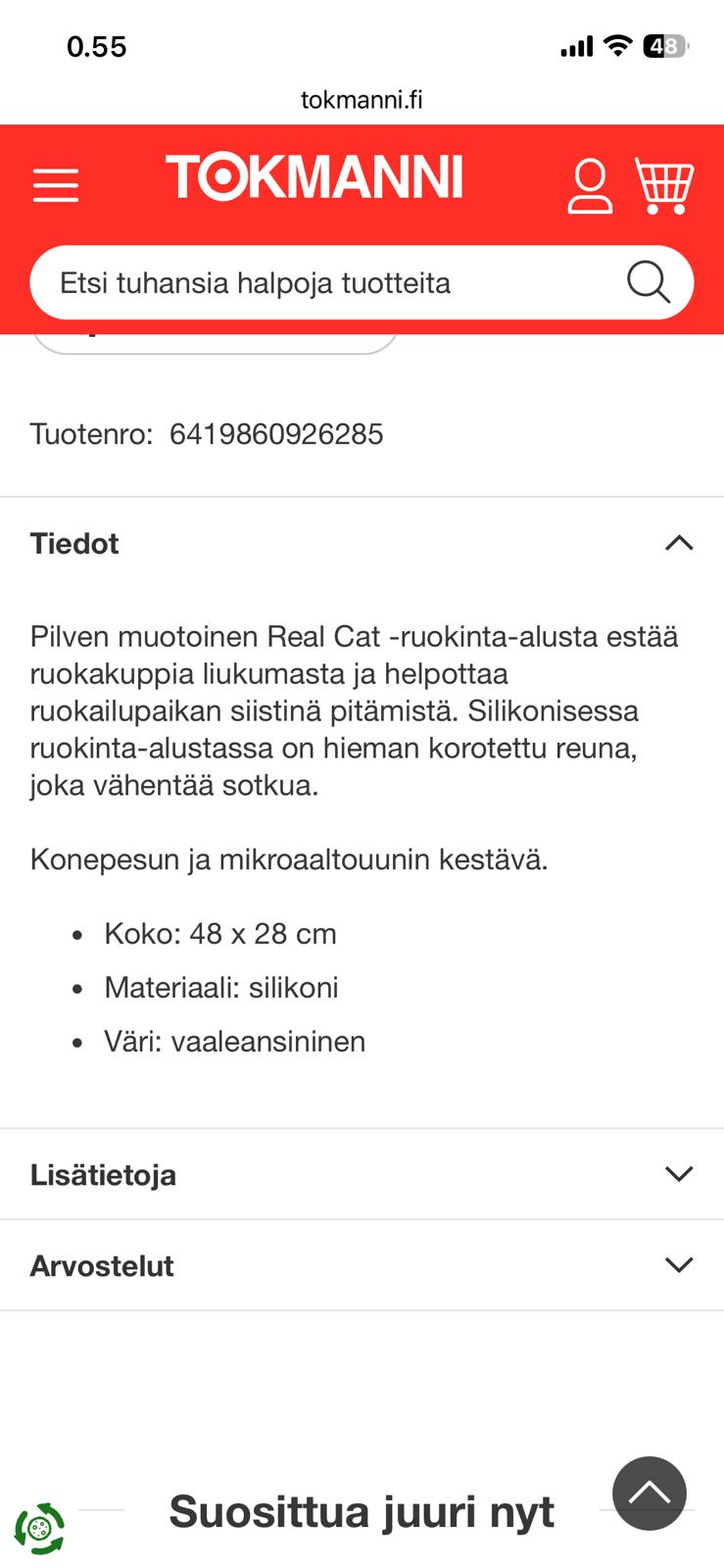The width and height of the screenshot is (724, 1568).
Task: Open the shopping cart
Action: click(x=664, y=185)
